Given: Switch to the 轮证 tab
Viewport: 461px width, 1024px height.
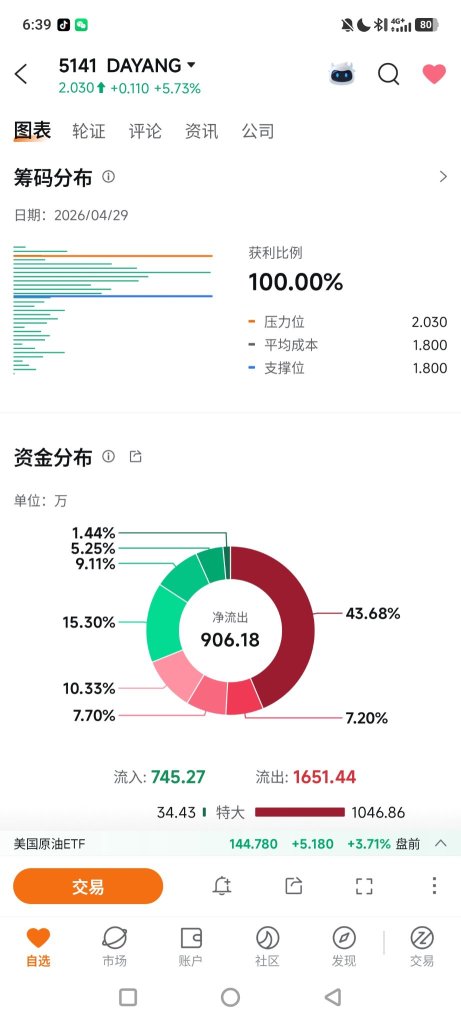Looking at the screenshot, I should [89, 131].
